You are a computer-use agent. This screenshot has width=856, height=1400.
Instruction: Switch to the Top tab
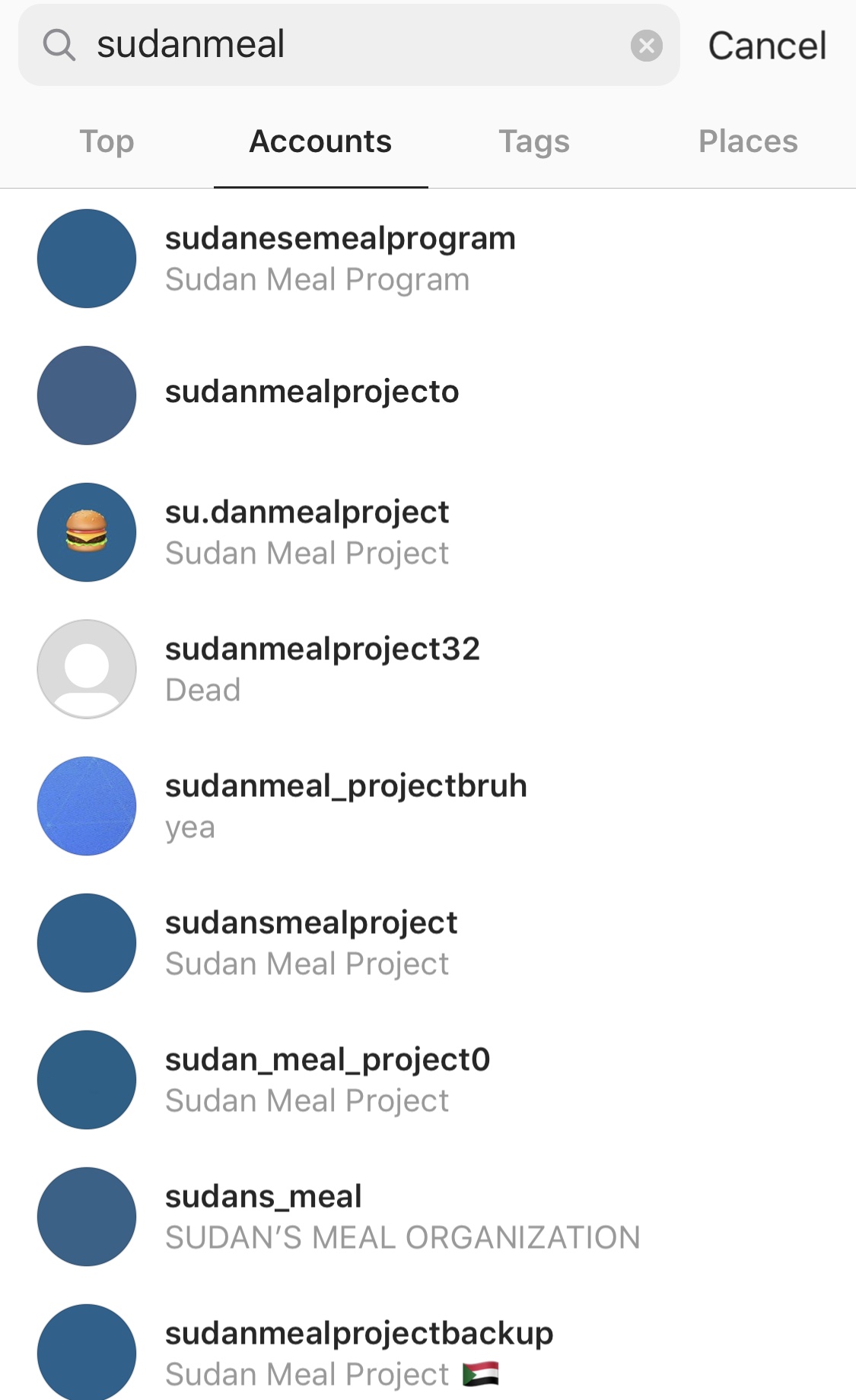(x=107, y=141)
